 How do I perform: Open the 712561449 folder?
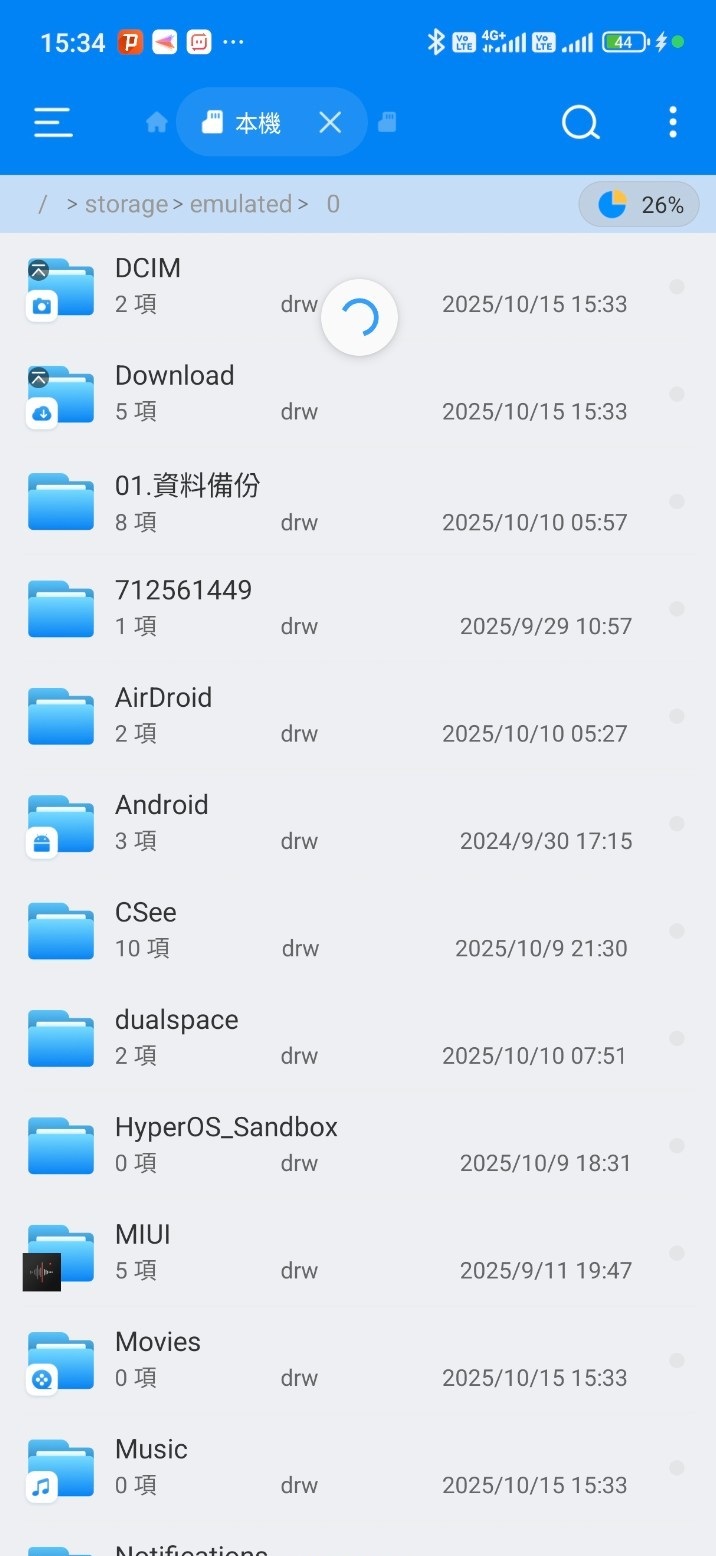[x=183, y=591]
